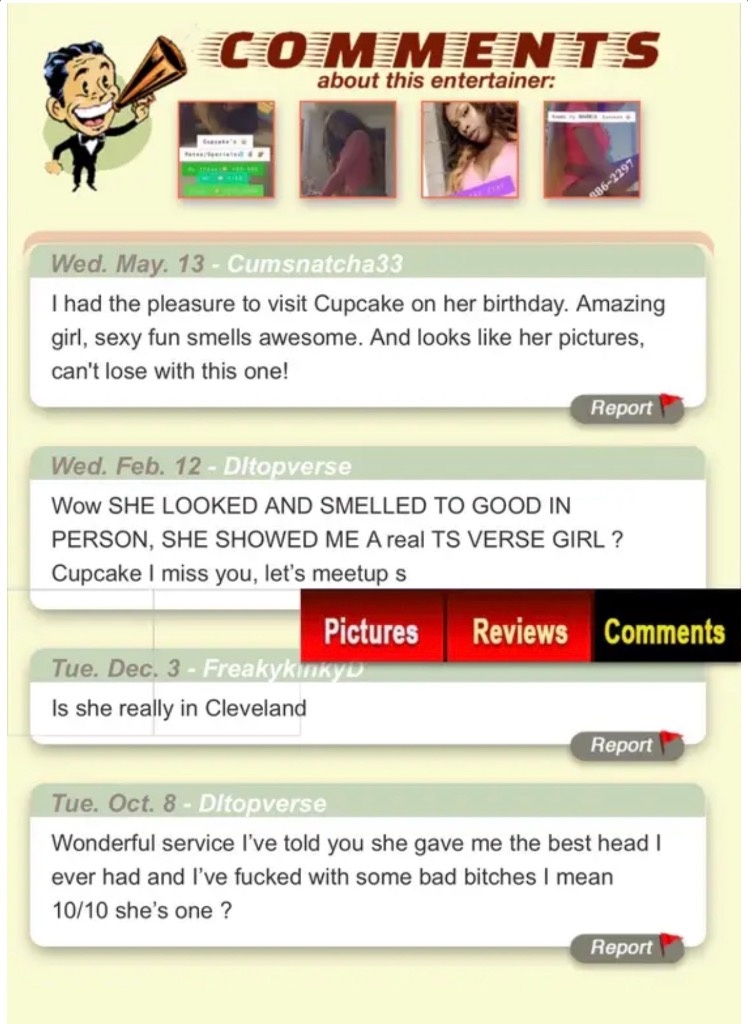The image size is (748, 1024).
Task: View the fourth photo thumbnail
Action: click(591, 149)
